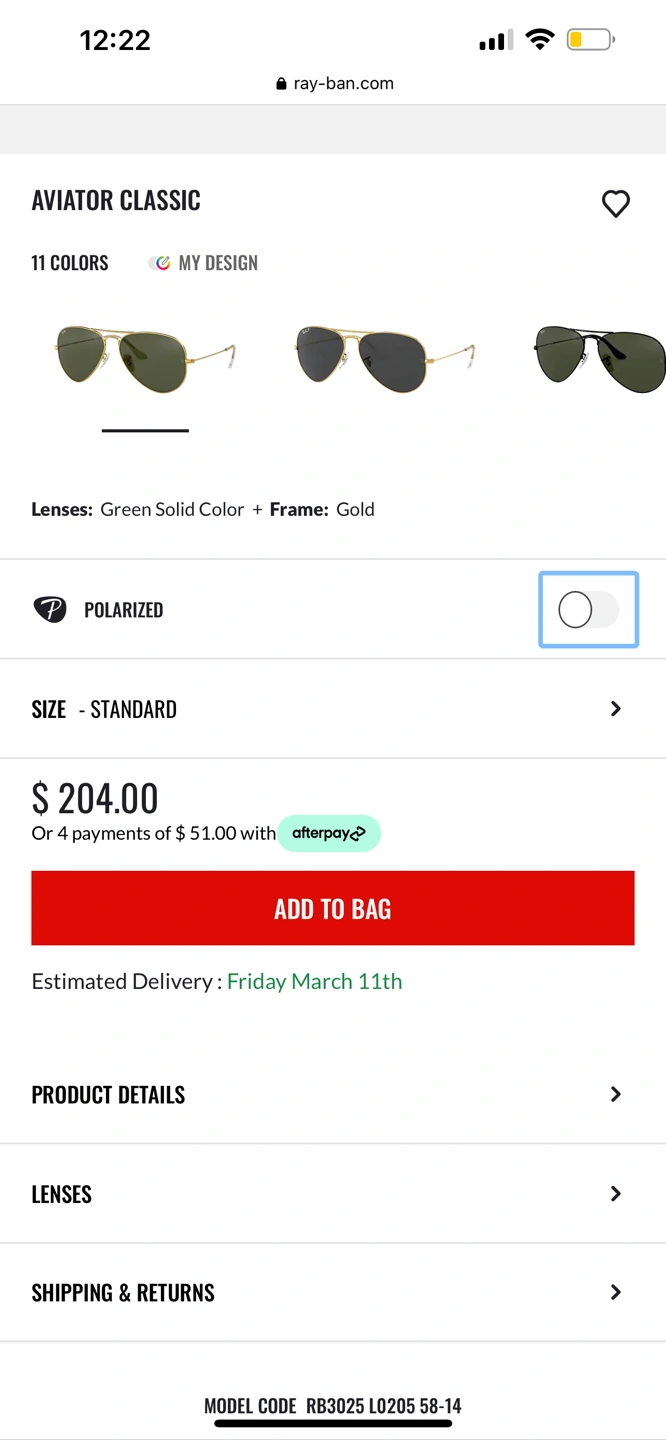Open the Size Standard selector

coord(333,709)
